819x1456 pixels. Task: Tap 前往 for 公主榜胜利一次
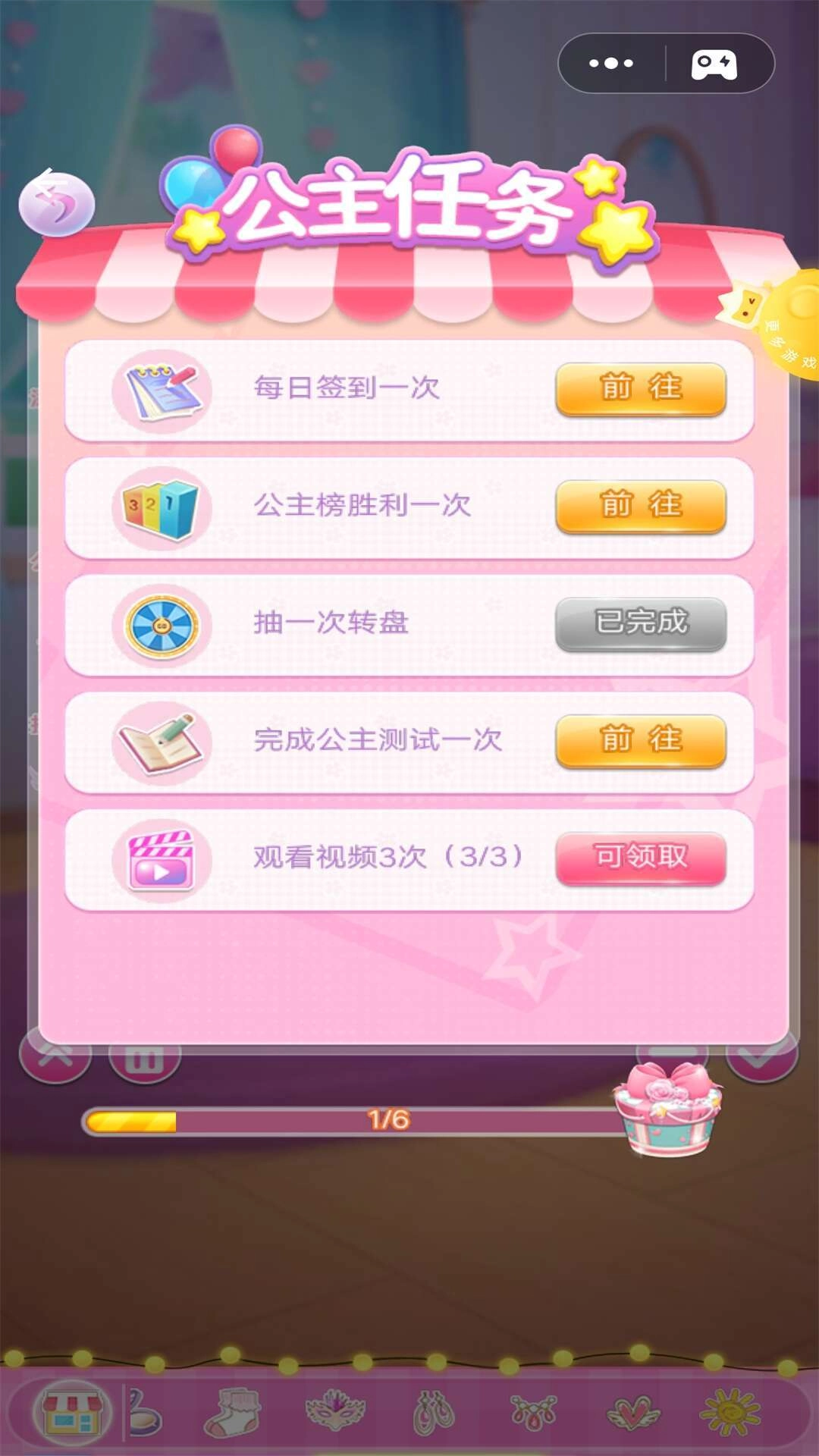click(641, 506)
